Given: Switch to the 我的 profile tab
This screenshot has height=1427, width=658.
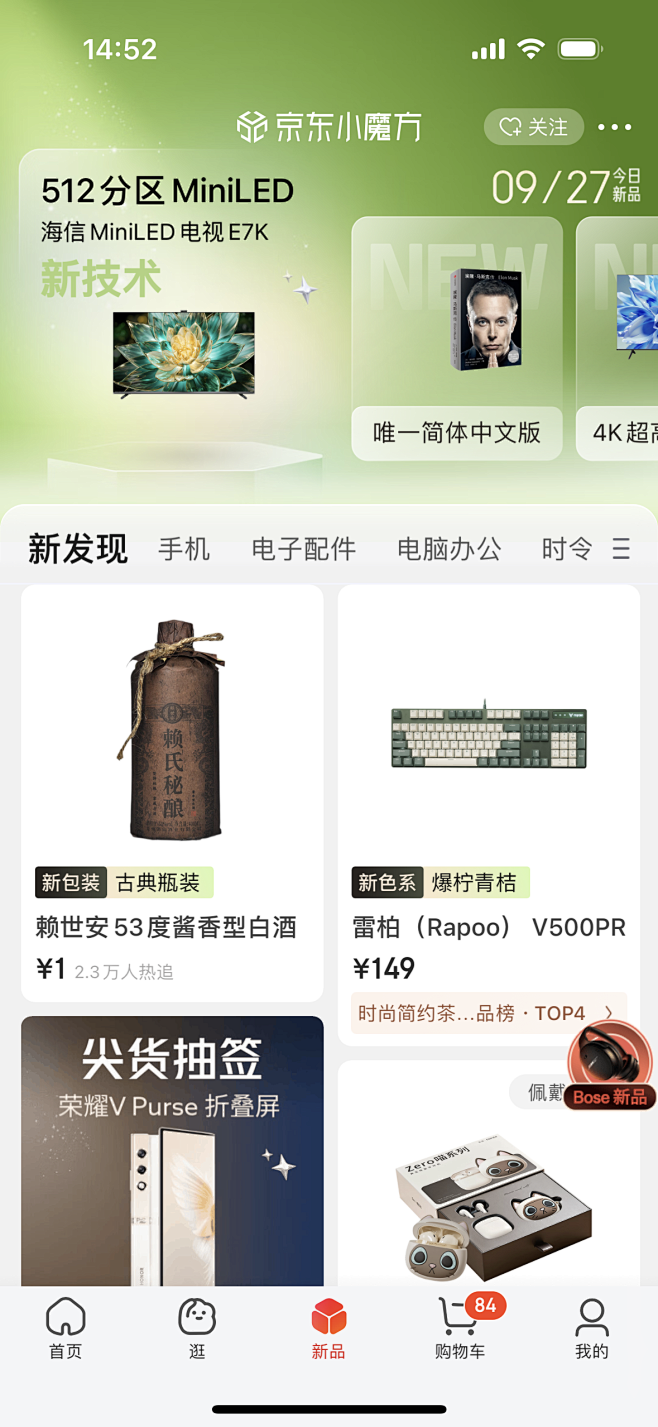Looking at the screenshot, I should [x=591, y=1328].
